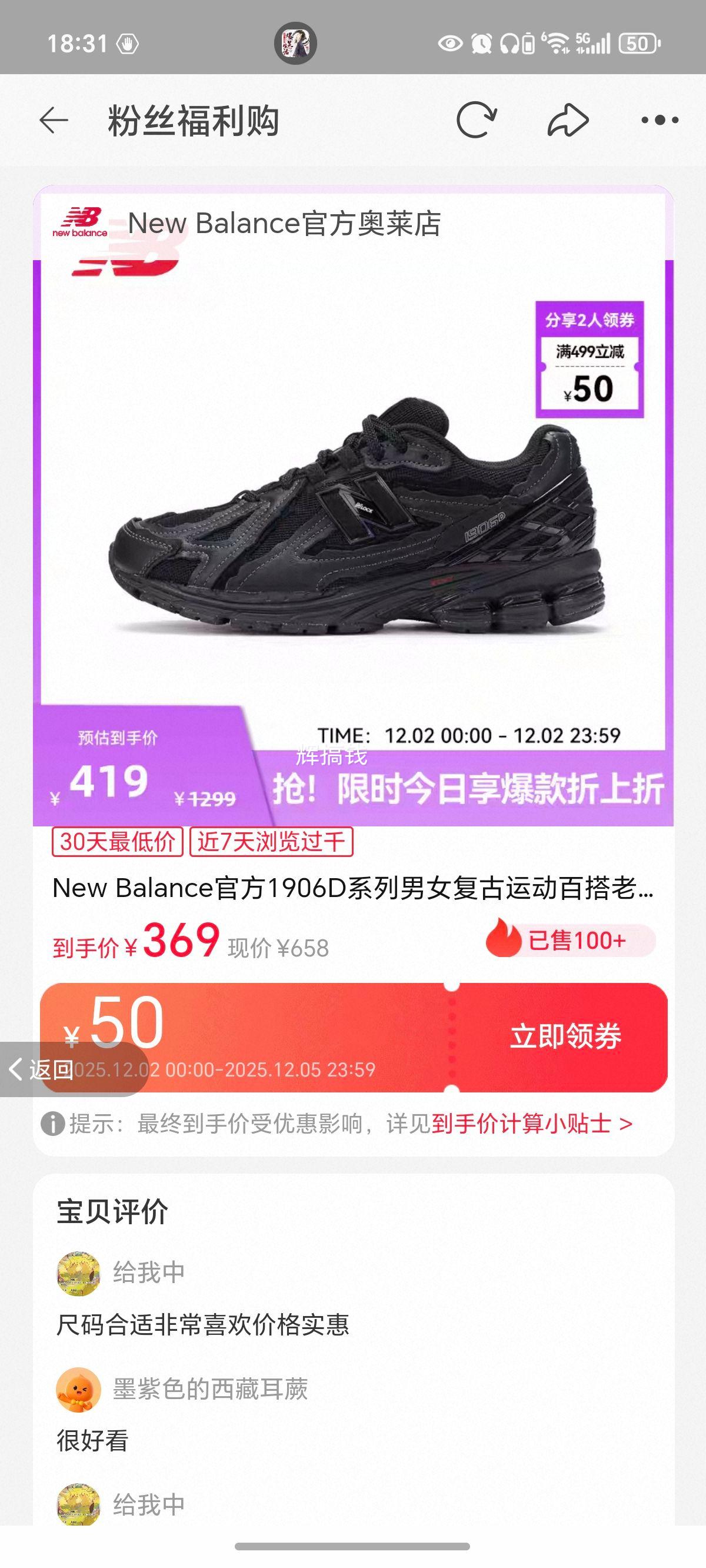The height and width of the screenshot is (1568, 706).
Task: Tap the alarm clock icon in status bar
Action: click(x=481, y=42)
